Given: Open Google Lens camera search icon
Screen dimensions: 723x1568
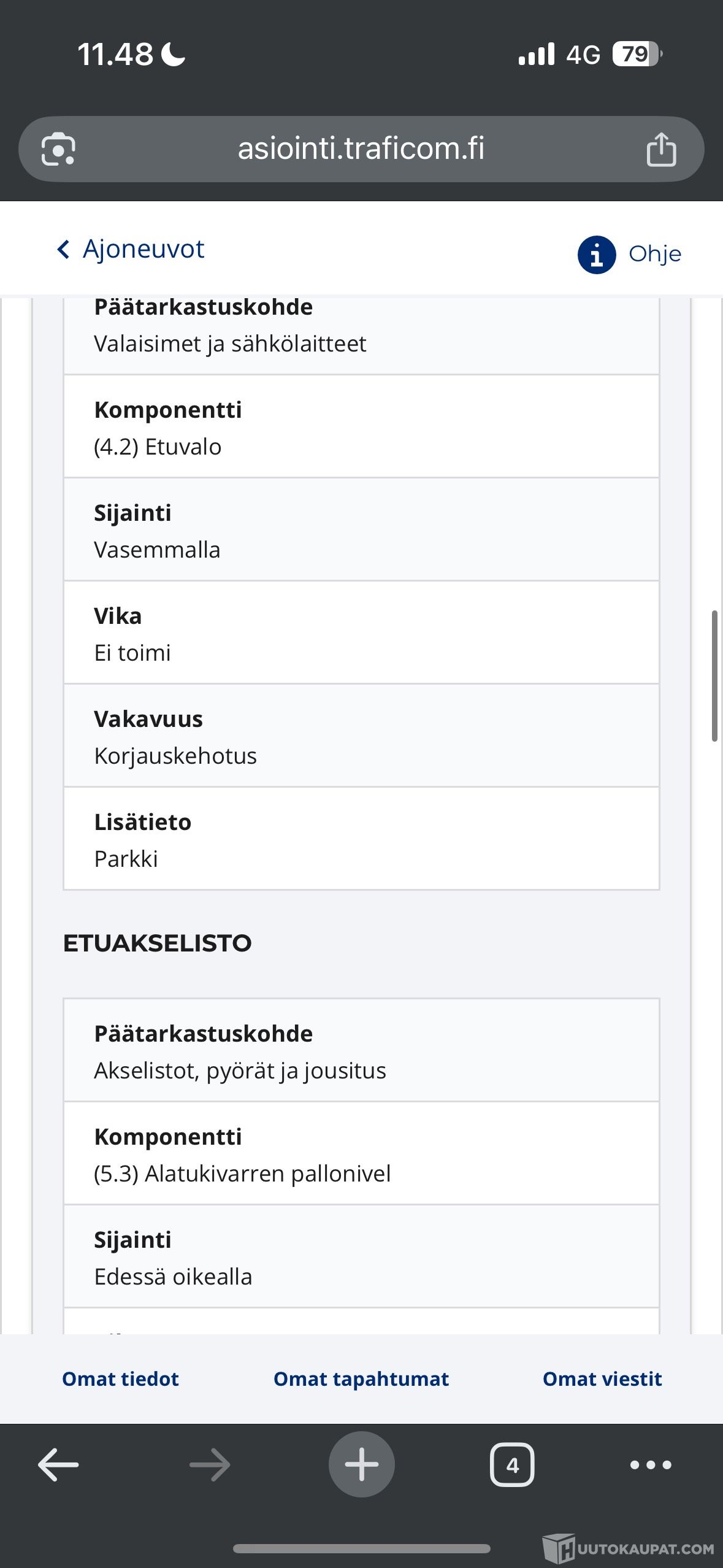Looking at the screenshot, I should coord(58,149).
